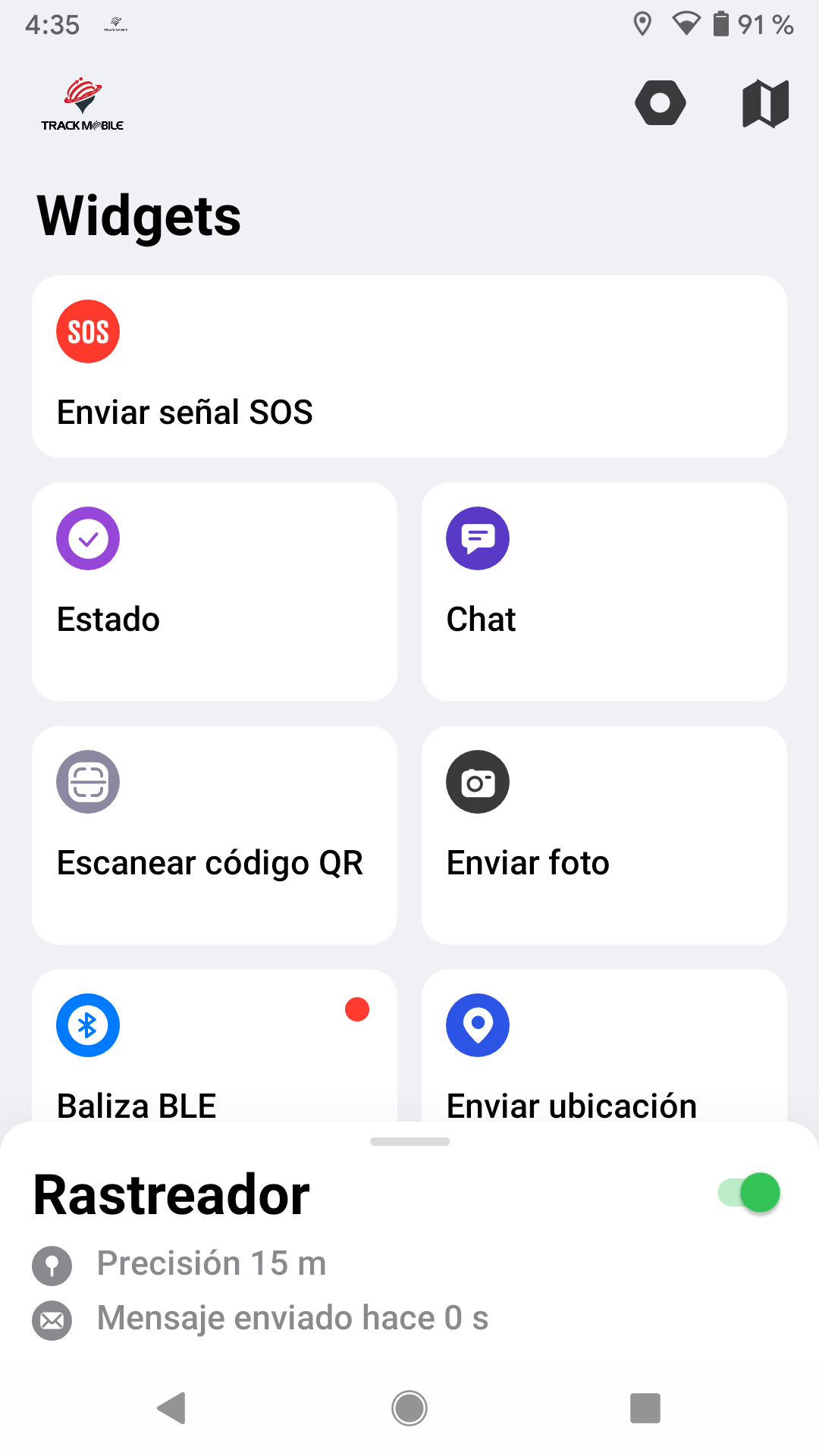
Task: Go back with the system back button
Action: [172, 1408]
